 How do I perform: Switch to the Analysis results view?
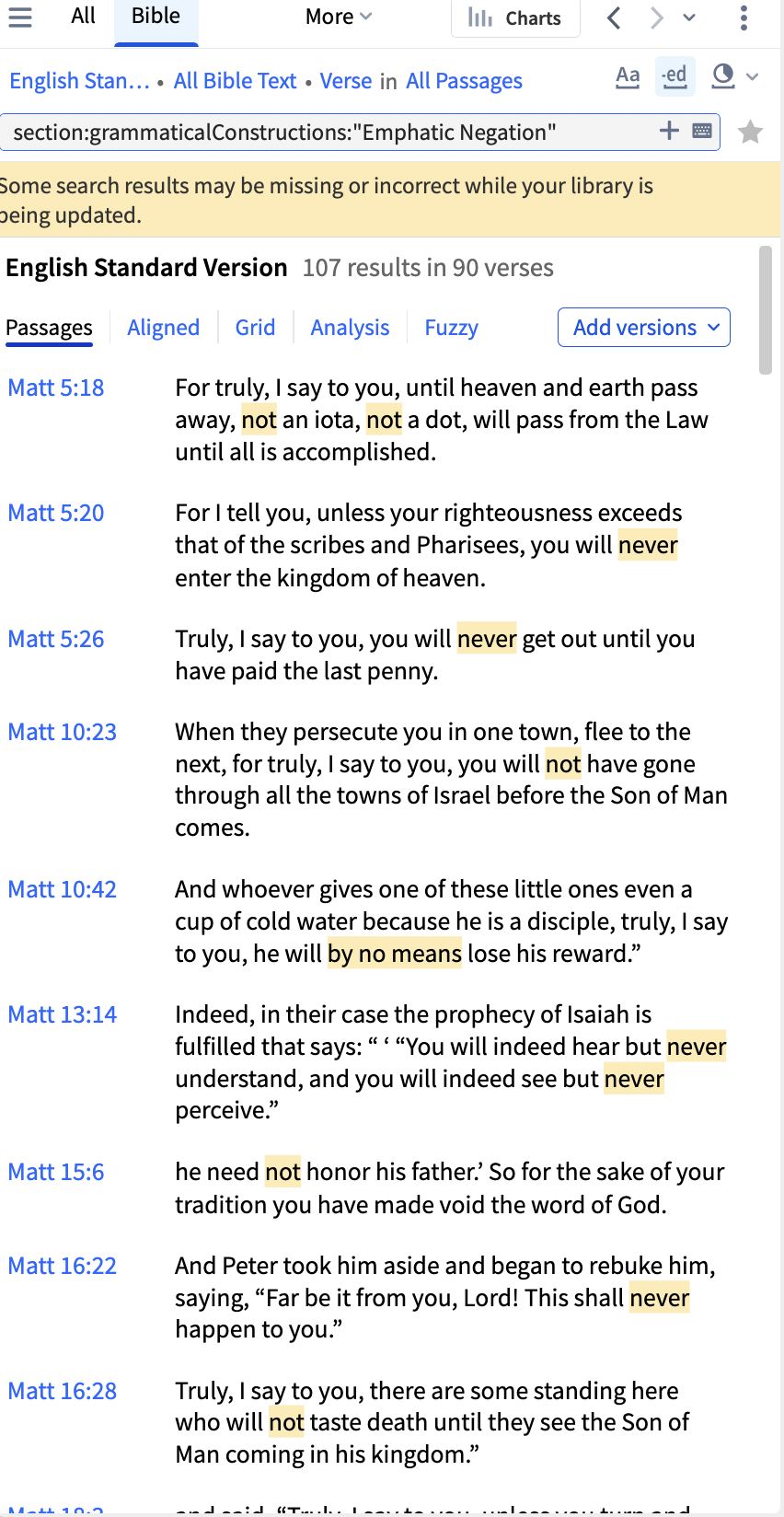(x=350, y=328)
